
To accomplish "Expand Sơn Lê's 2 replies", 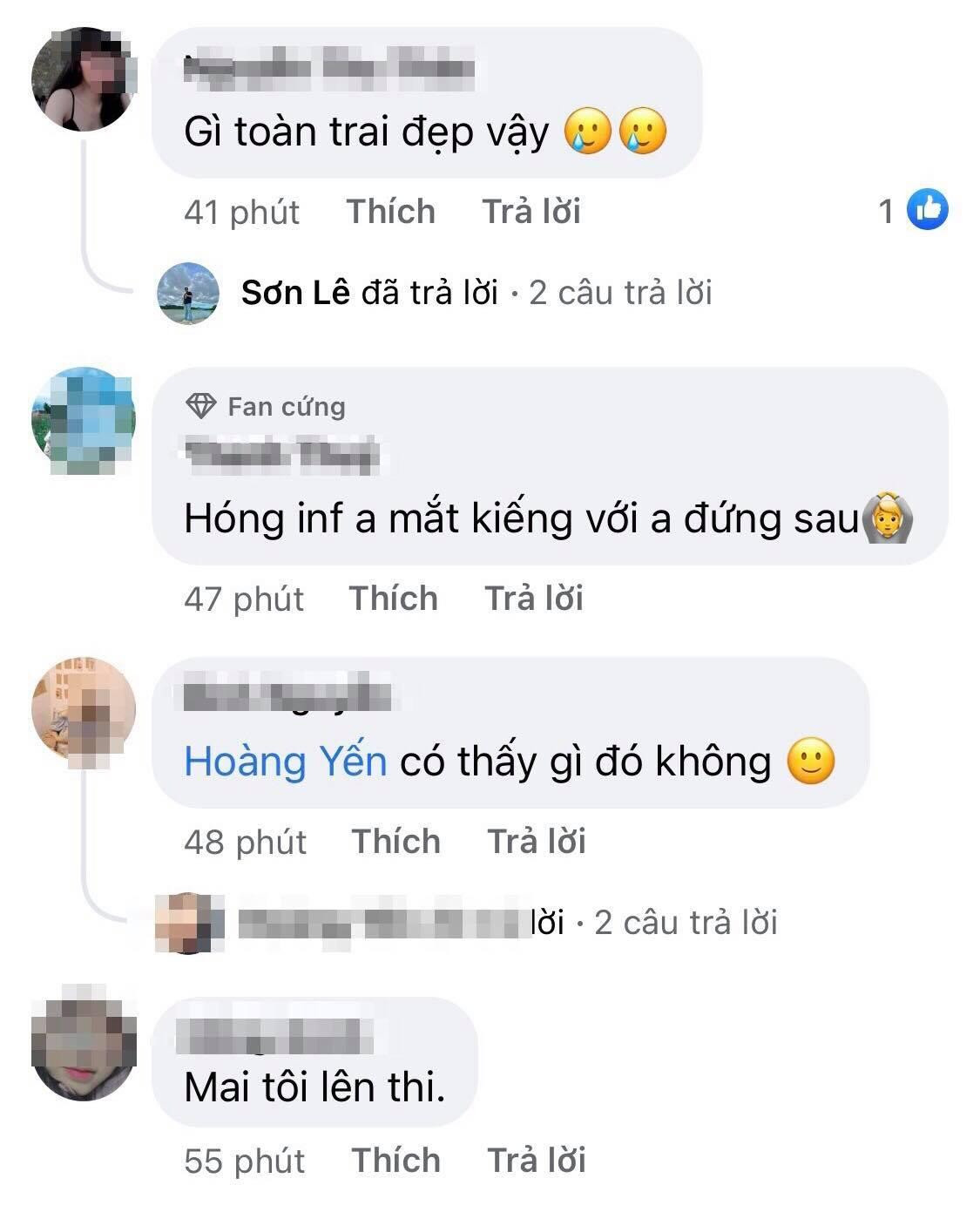I will pyautogui.click(x=476, y=293).
